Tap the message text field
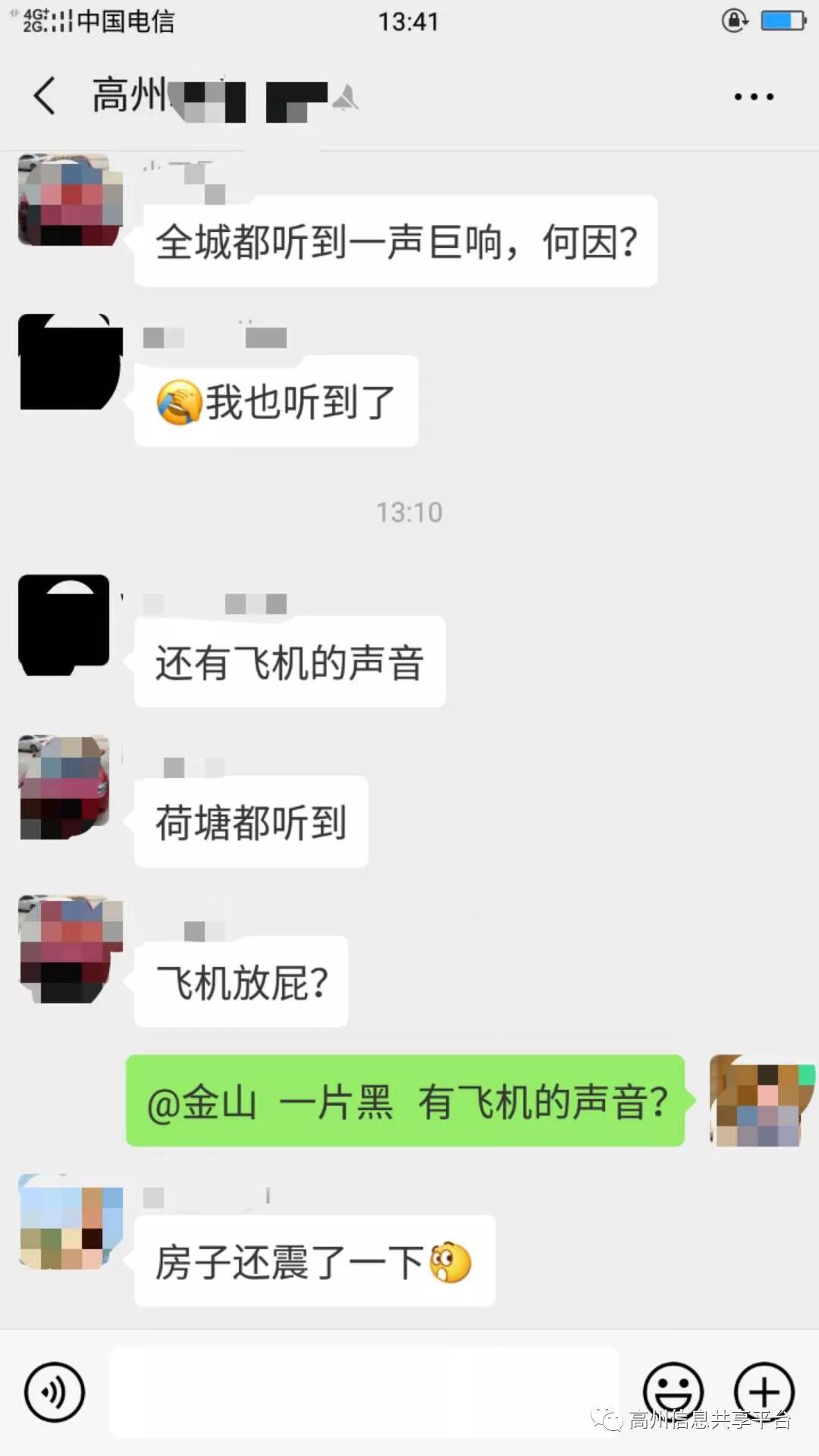Image resolution: width=819 pixels, height=1456 pixels. [x=364, y=1392]
